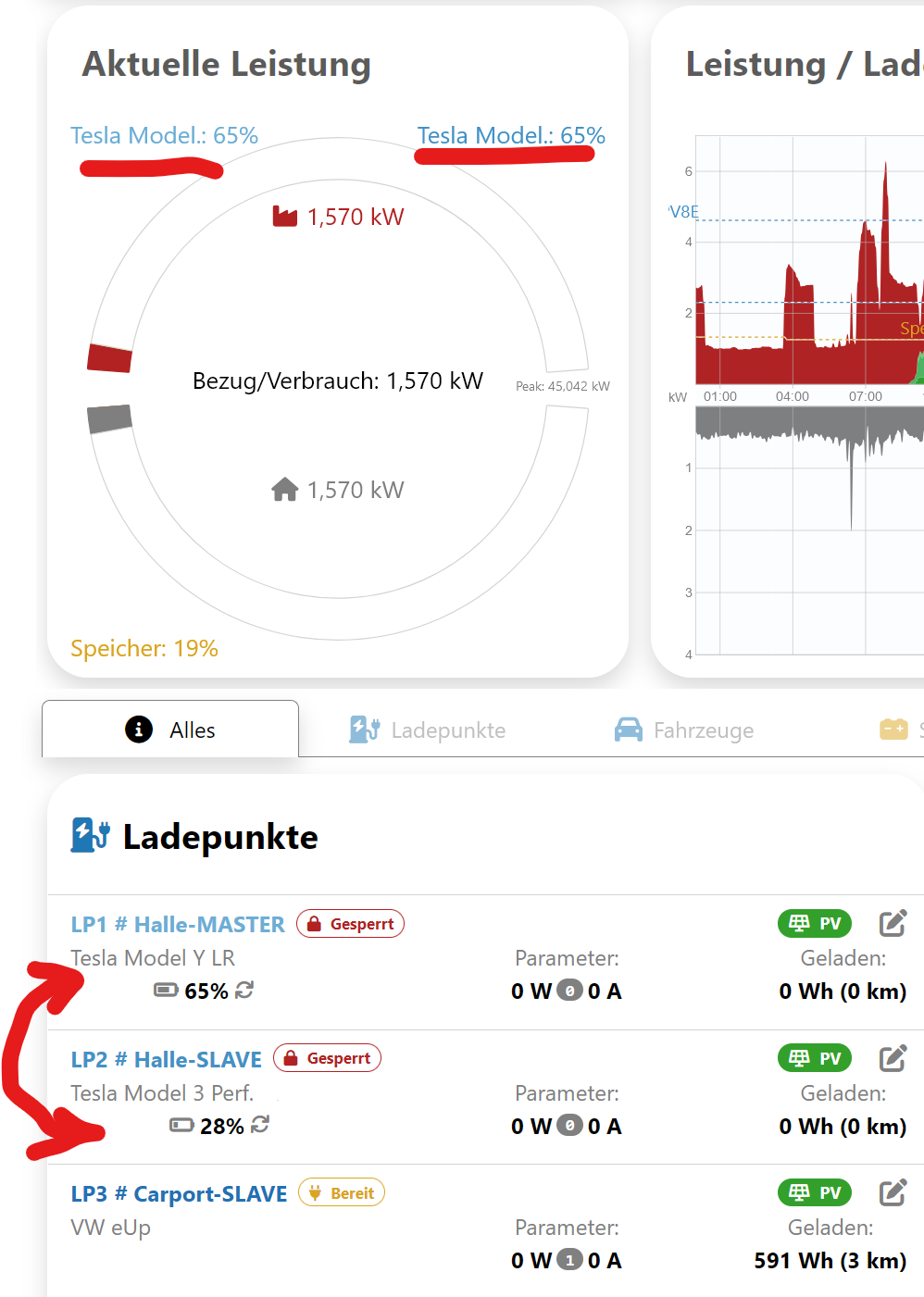Screen dimensions: 924x1297
Task: Open LP2 # Halle-SLAVE charge point
Action: pos(167,1059)
